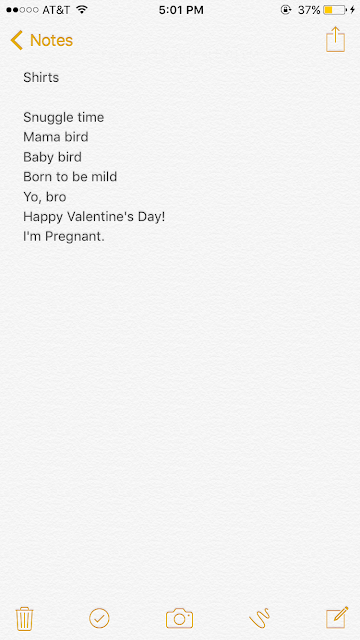Tap the note text to edit

pos(94,157)
